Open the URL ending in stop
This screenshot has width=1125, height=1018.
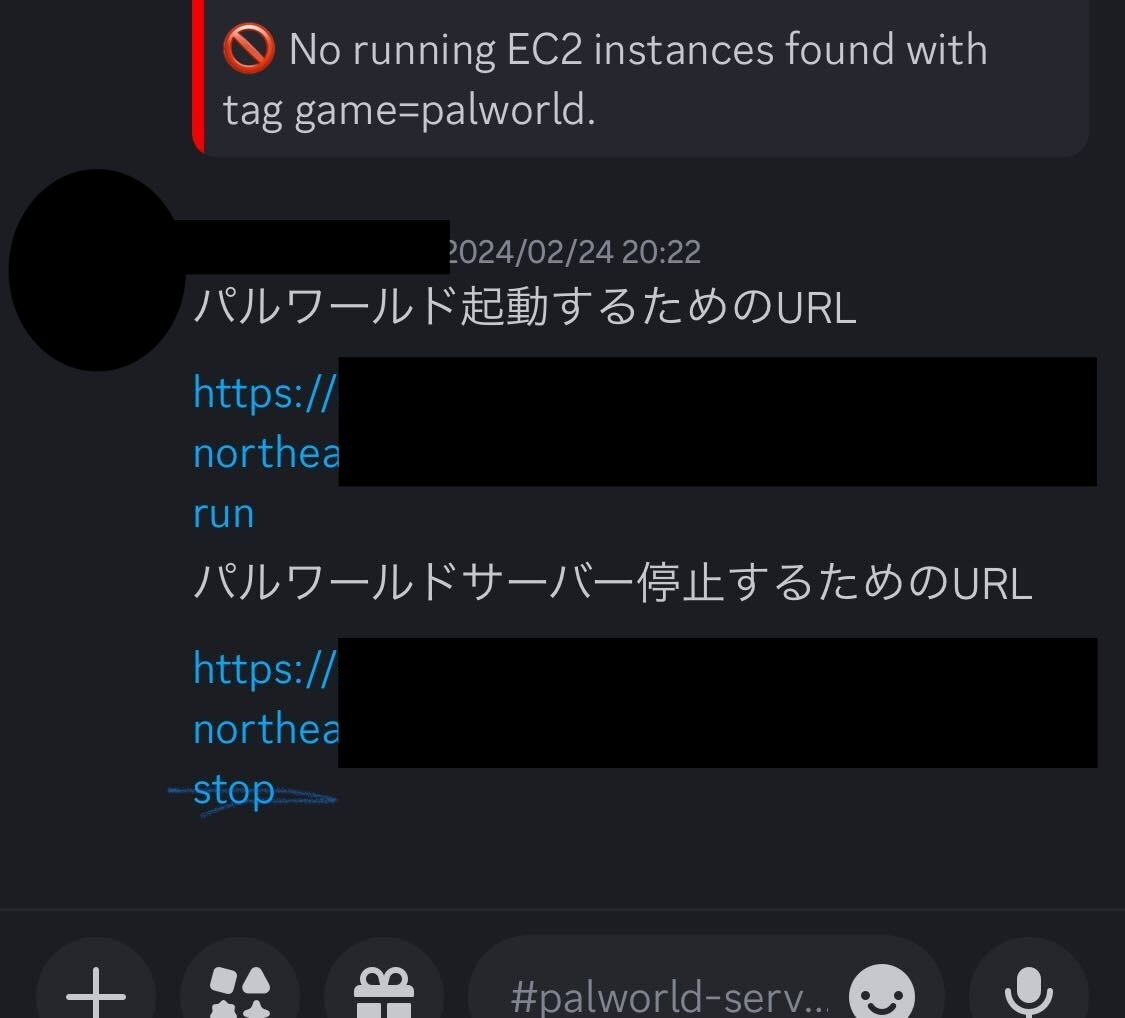tap(233, 790)
